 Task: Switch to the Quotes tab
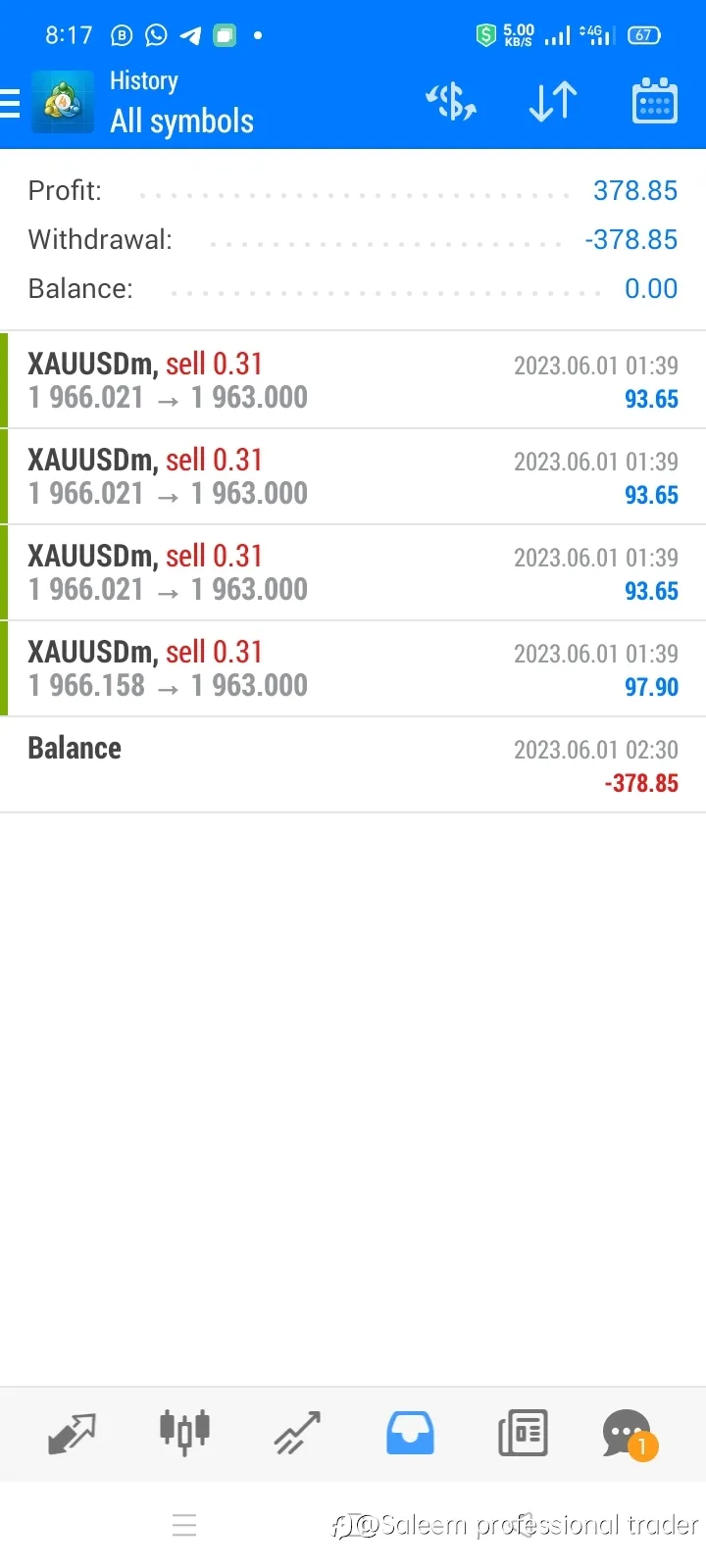click(x=72, y=1434)
